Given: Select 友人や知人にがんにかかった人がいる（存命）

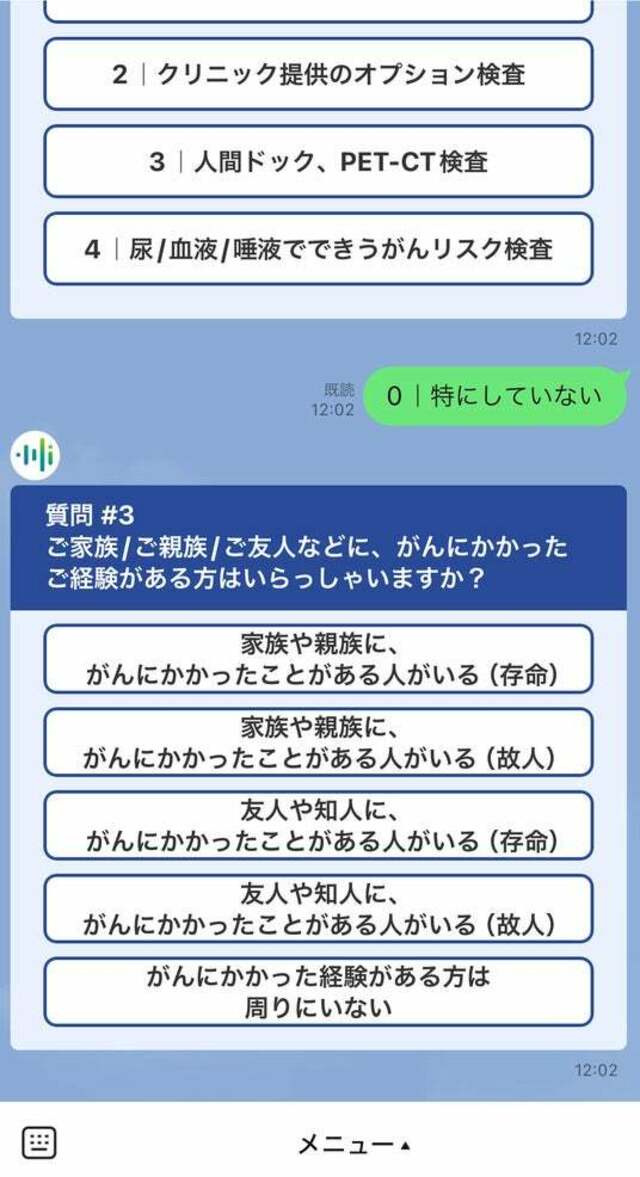Looking at the screenshot, I should [x=319, y=824].
